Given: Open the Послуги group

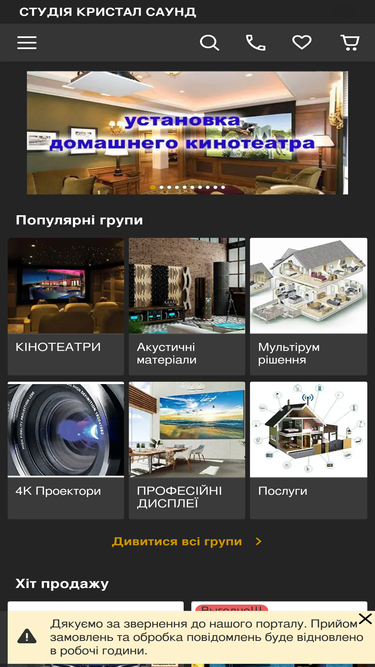Looking at the screenshot, I should pyautogui.click(x=309, y=450).
